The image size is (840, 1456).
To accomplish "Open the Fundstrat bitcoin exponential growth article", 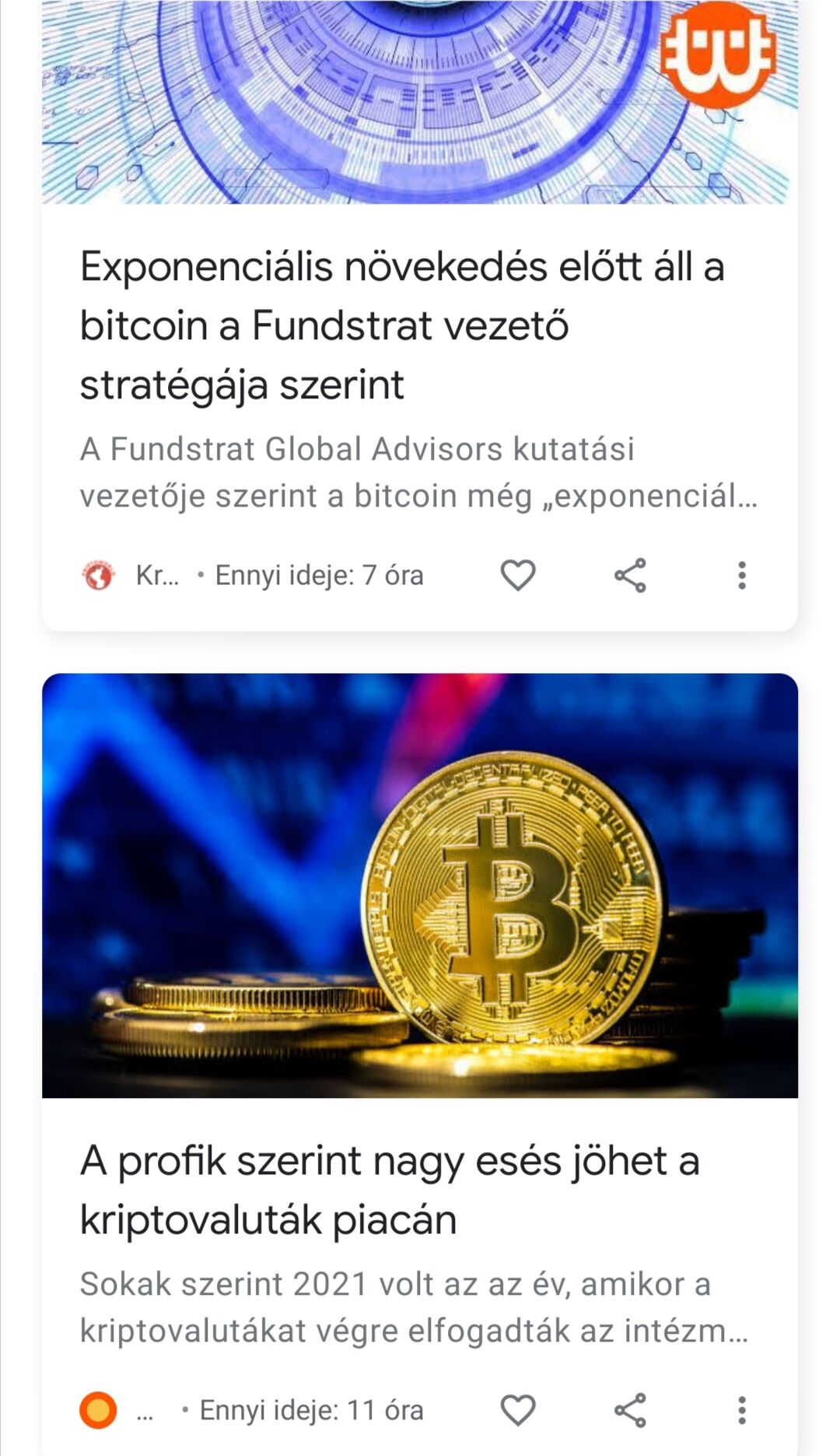I will [x=402, y=325].
